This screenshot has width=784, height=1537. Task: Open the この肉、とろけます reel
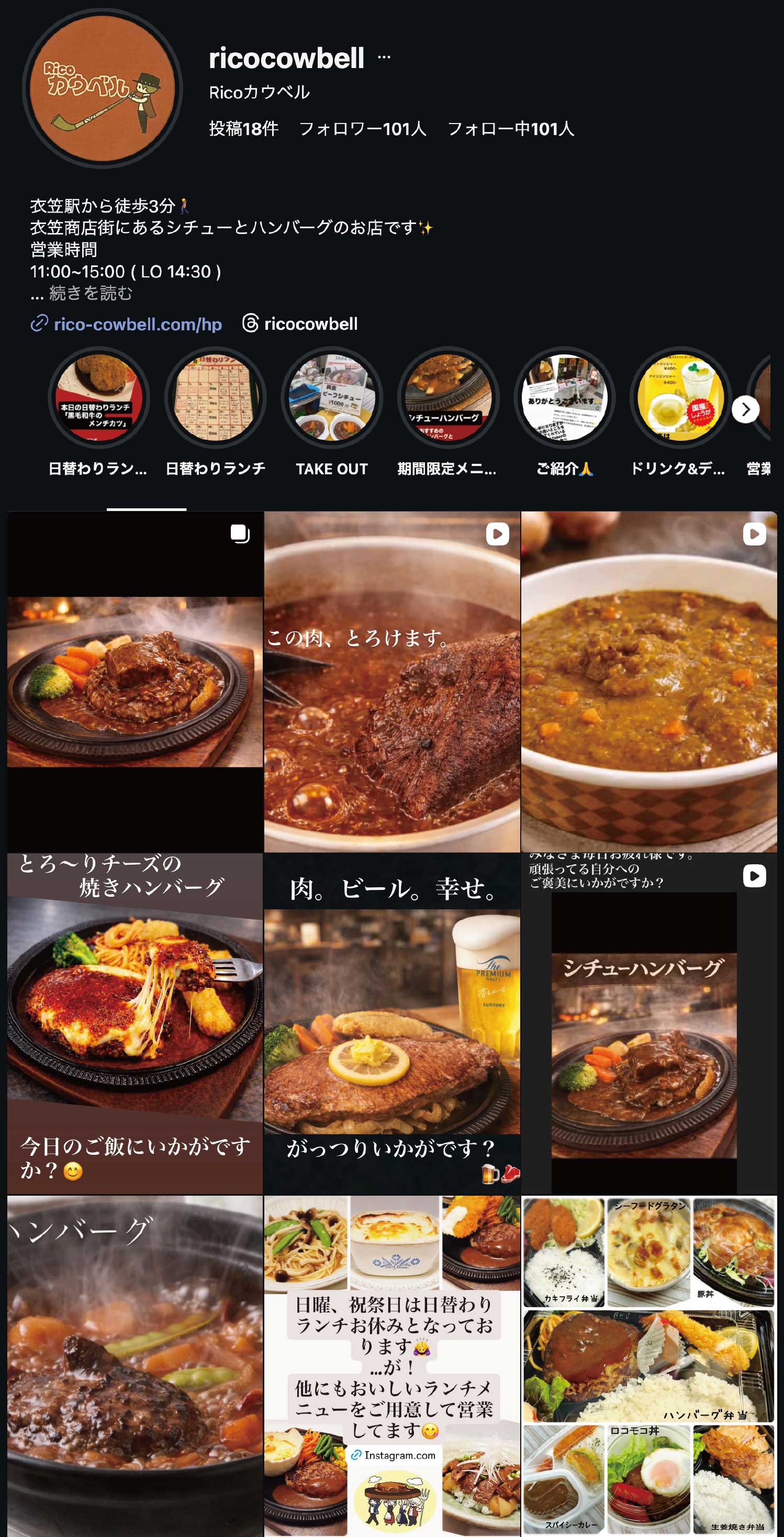[x=392, y=682]
